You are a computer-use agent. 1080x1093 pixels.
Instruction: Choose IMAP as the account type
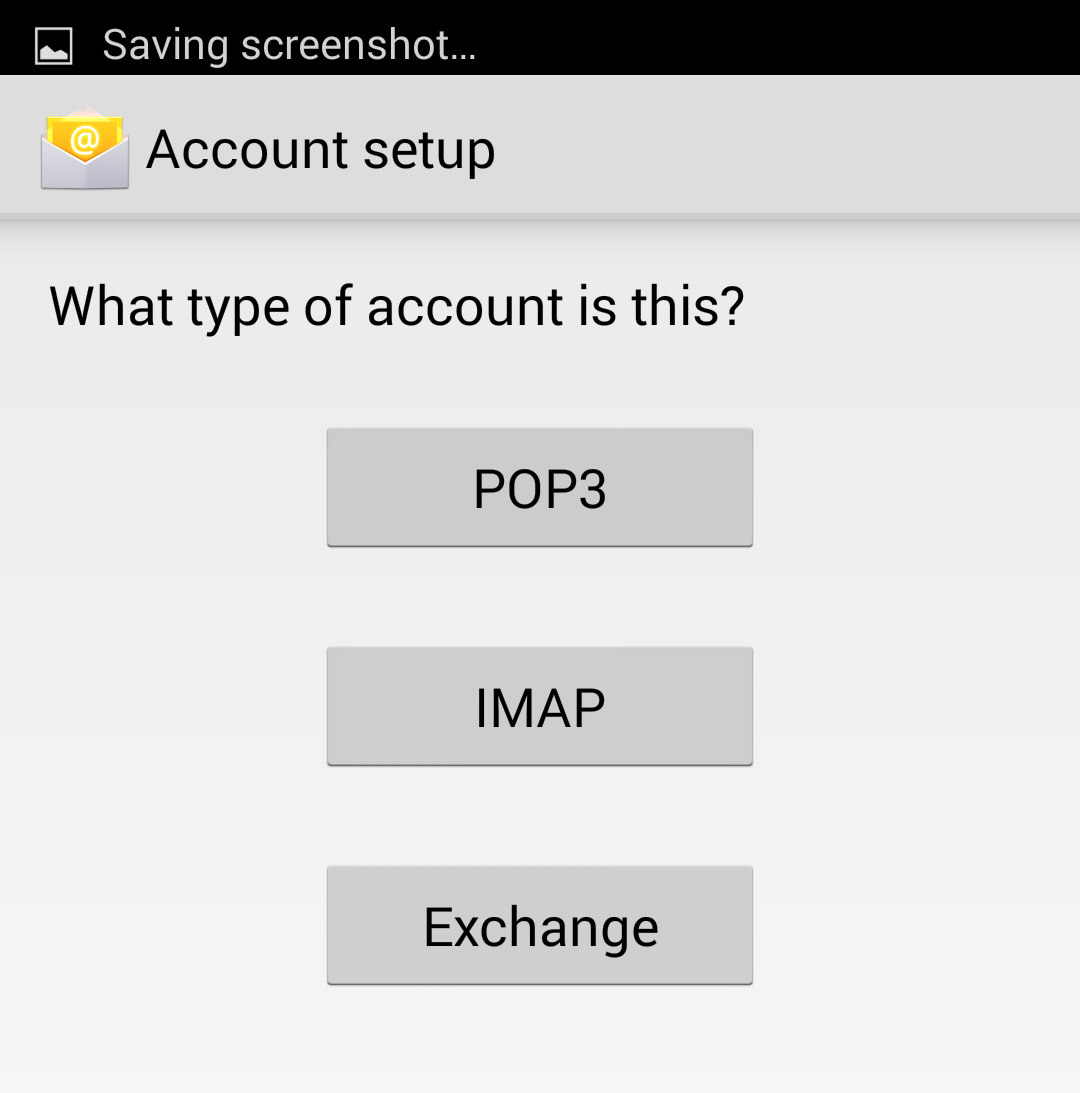click(x=539, y=707)
